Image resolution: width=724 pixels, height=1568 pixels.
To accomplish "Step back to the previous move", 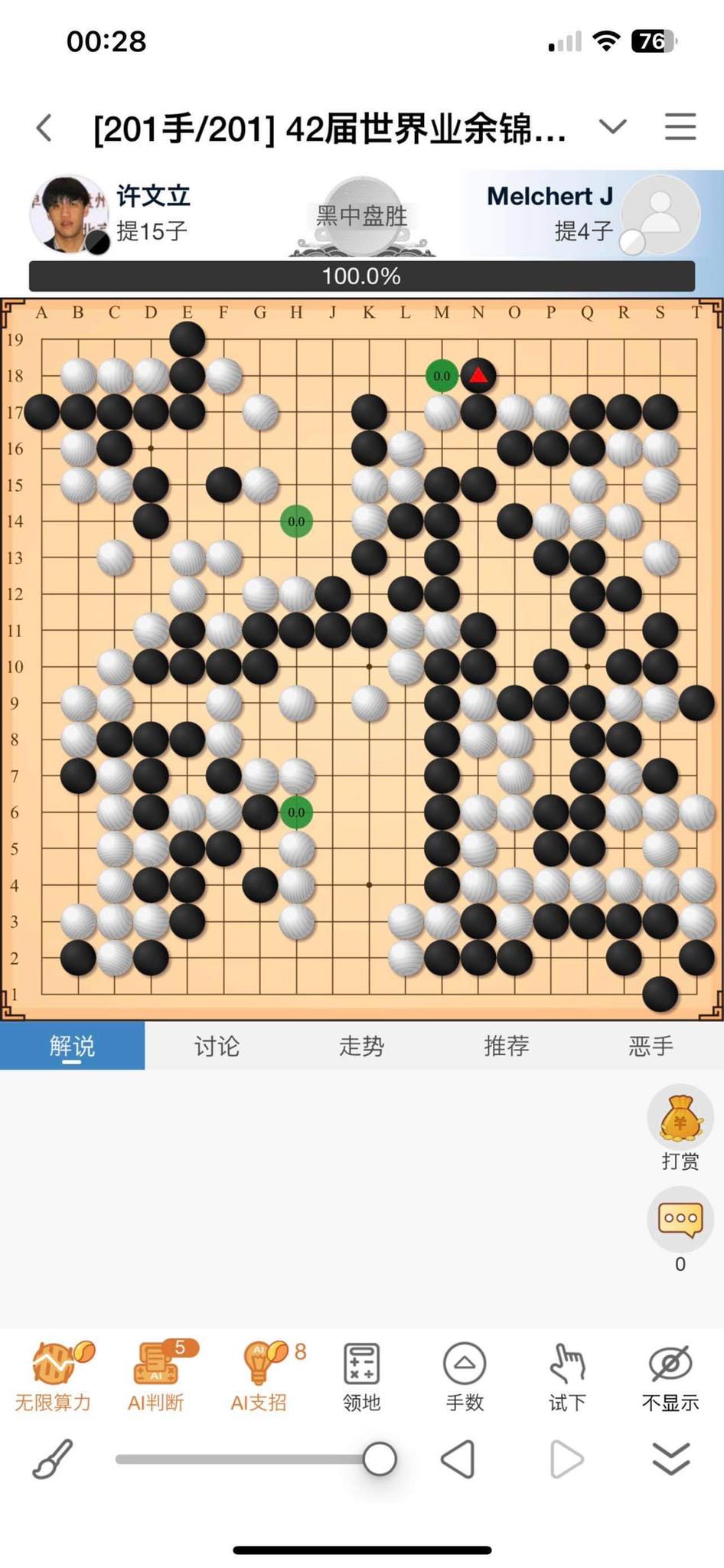I will pos(458,1459).
